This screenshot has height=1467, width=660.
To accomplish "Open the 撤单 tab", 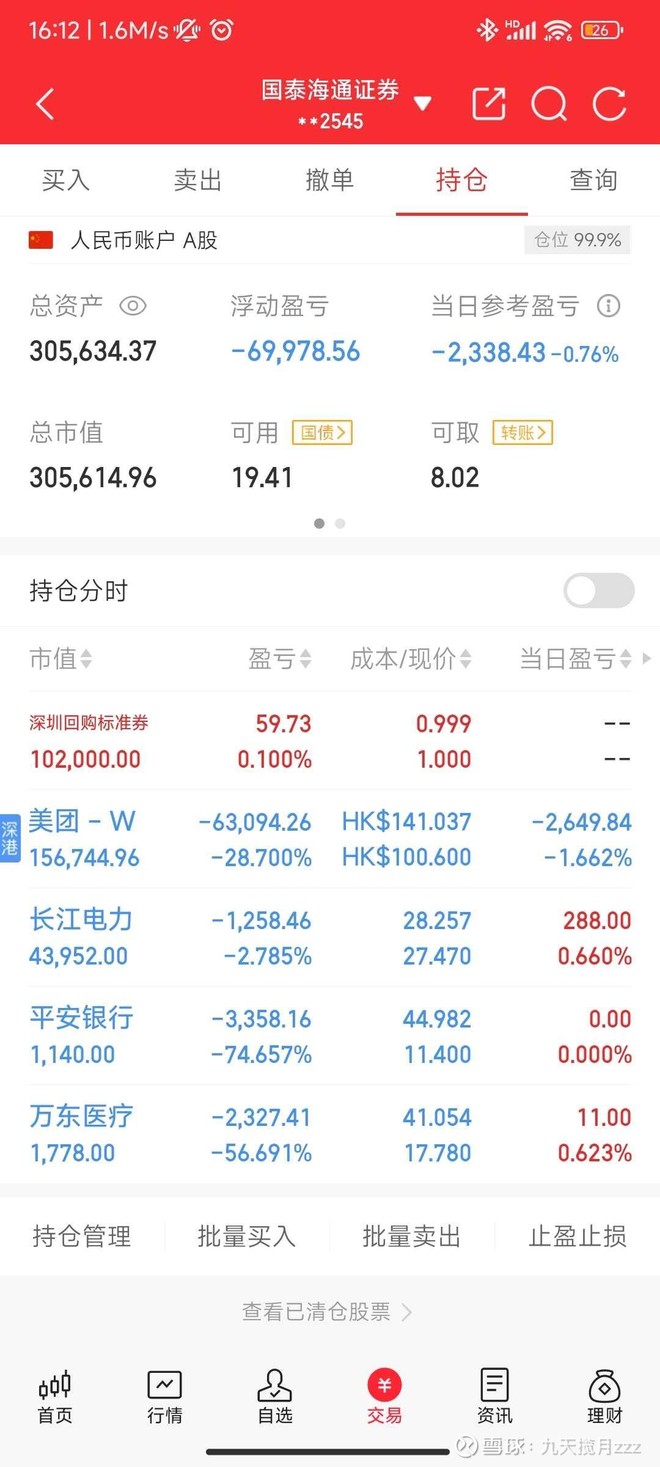I will coord(329,180).
